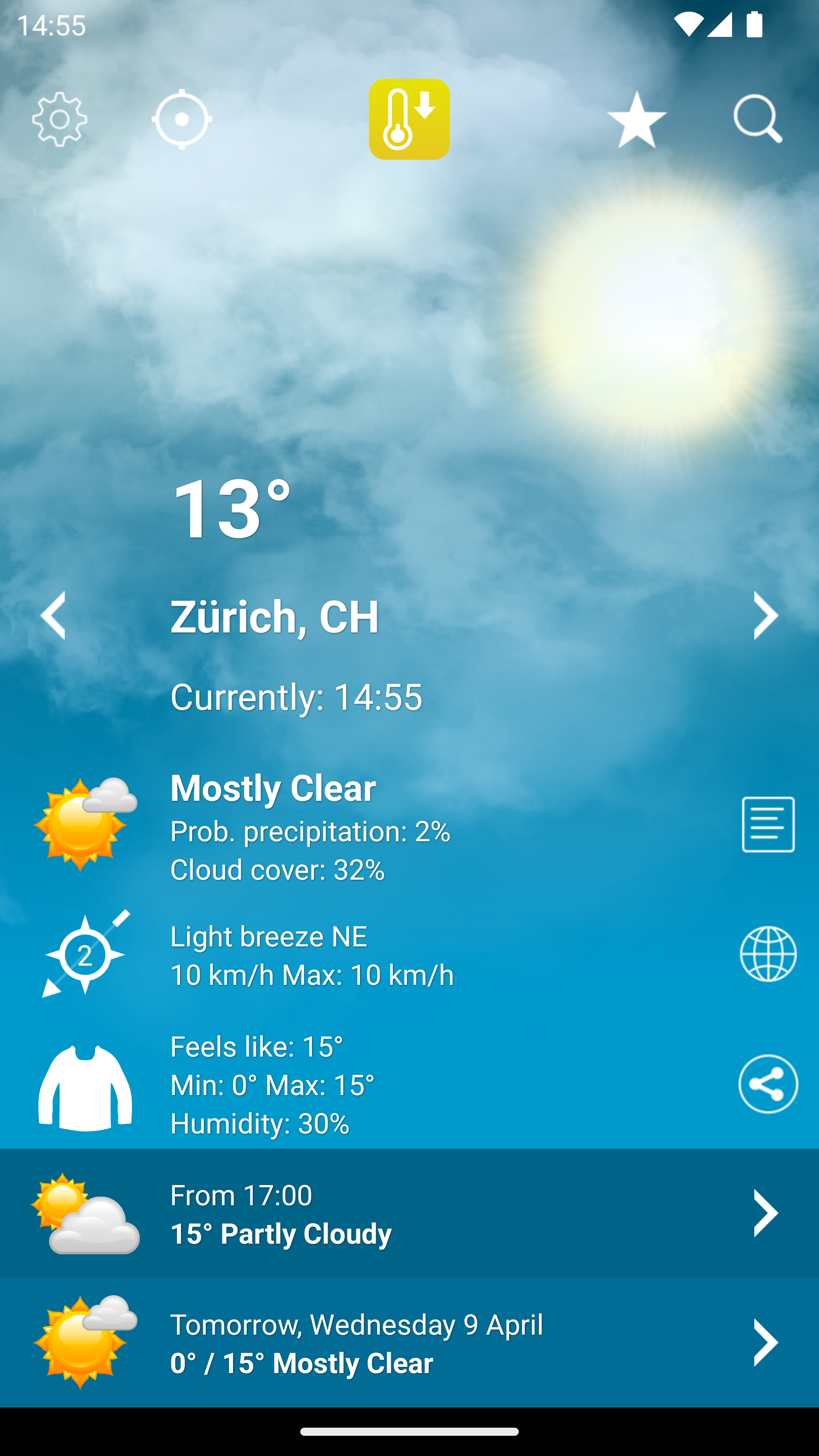
Task: Open the settings gear
Action: click(x=60, y=119)
